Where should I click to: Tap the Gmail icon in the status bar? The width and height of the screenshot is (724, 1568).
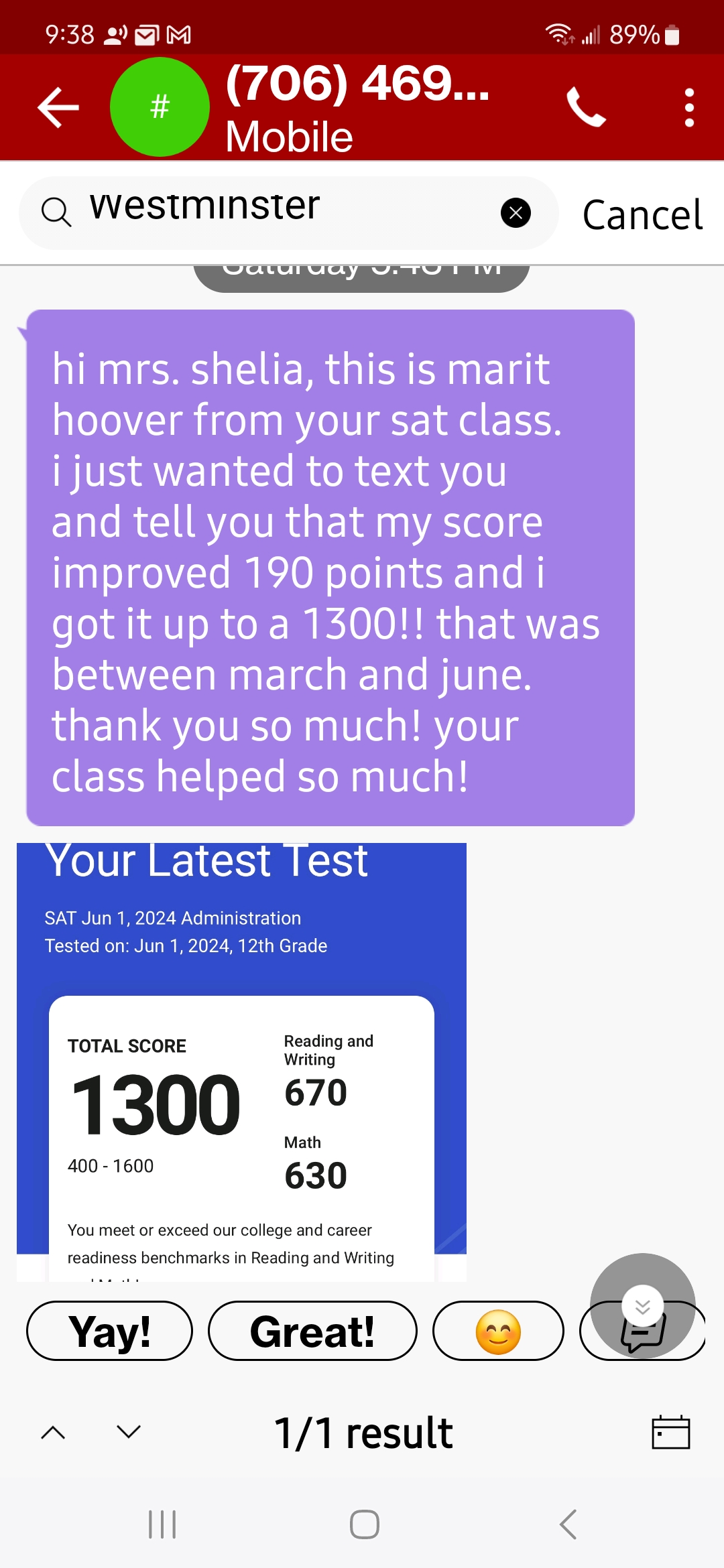pyautogui.click(x=178, y=34)
